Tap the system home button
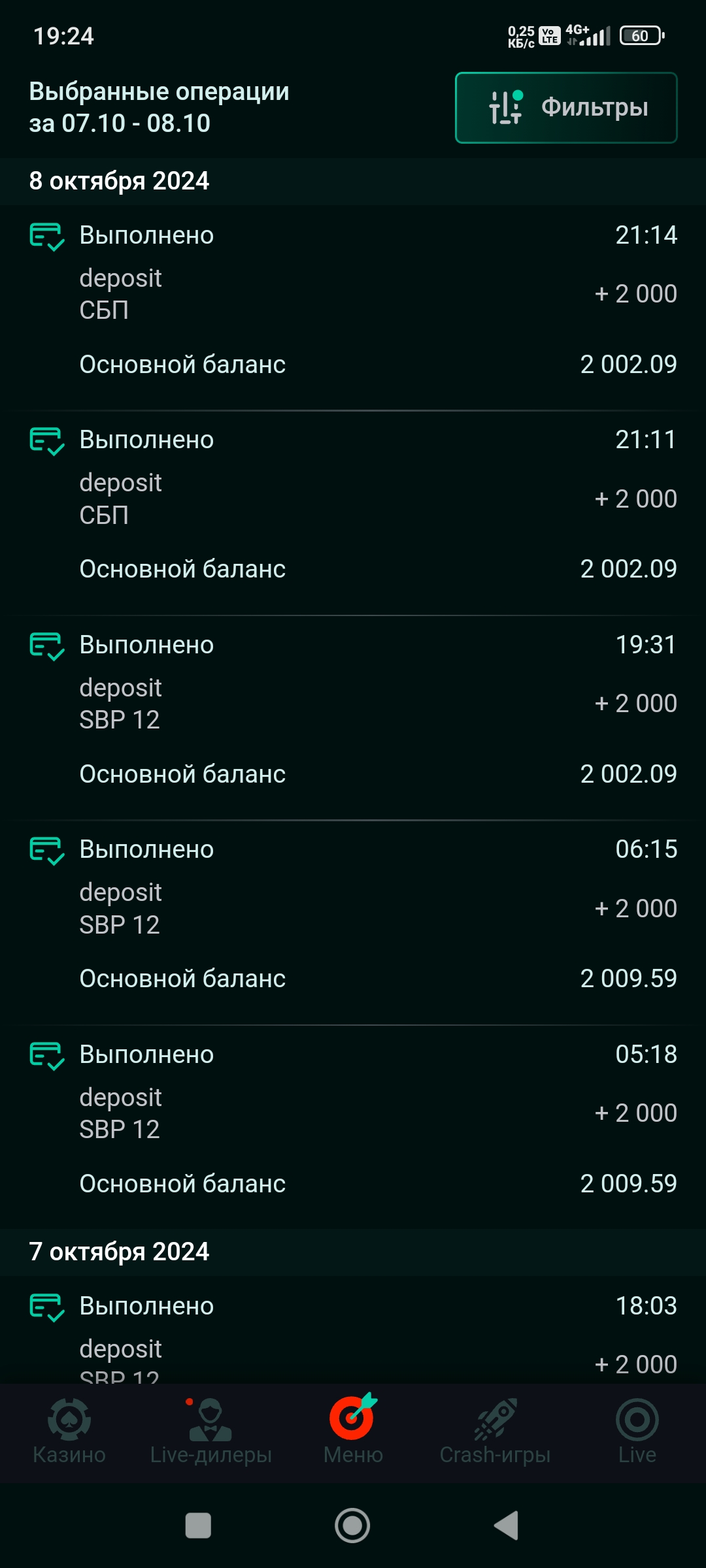706x1568 pixels. coord(352,1526)
